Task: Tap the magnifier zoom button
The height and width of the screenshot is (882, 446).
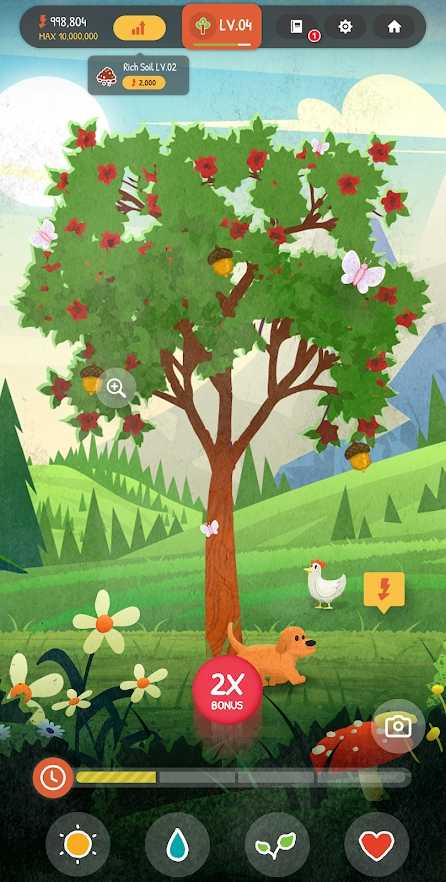Action: click(x=116, y=388)
